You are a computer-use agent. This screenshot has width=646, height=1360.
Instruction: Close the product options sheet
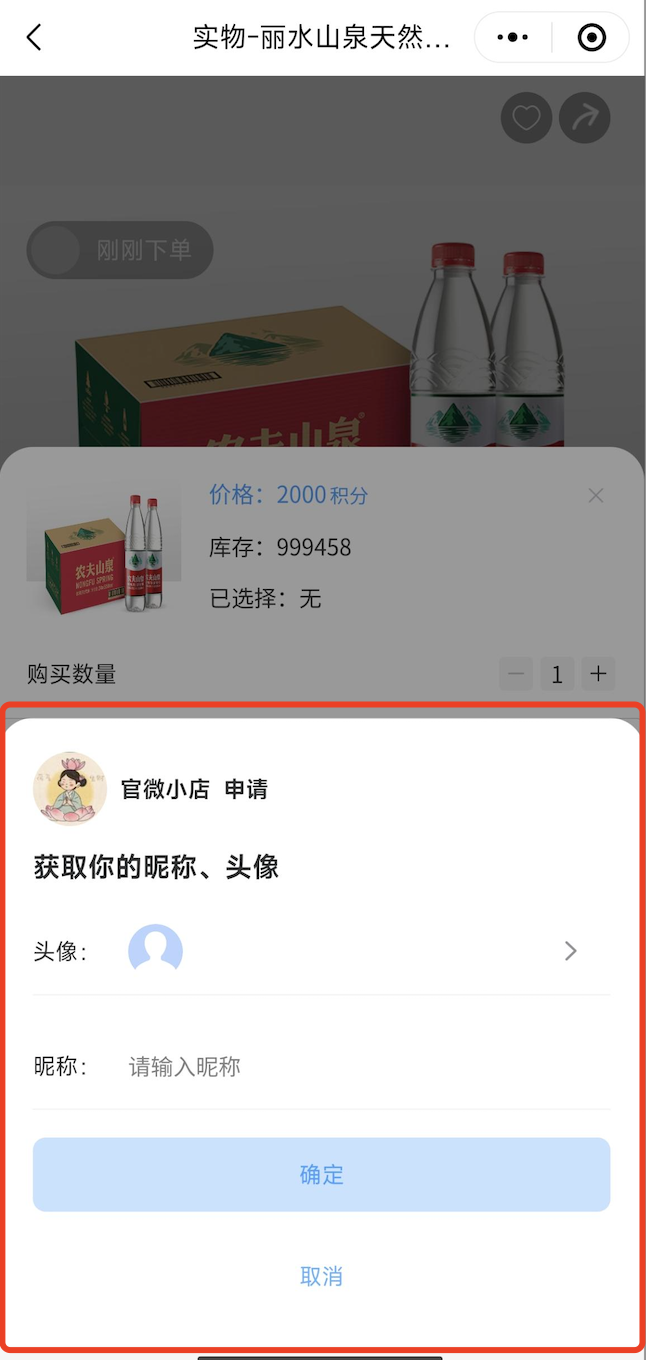pos(596,495)
